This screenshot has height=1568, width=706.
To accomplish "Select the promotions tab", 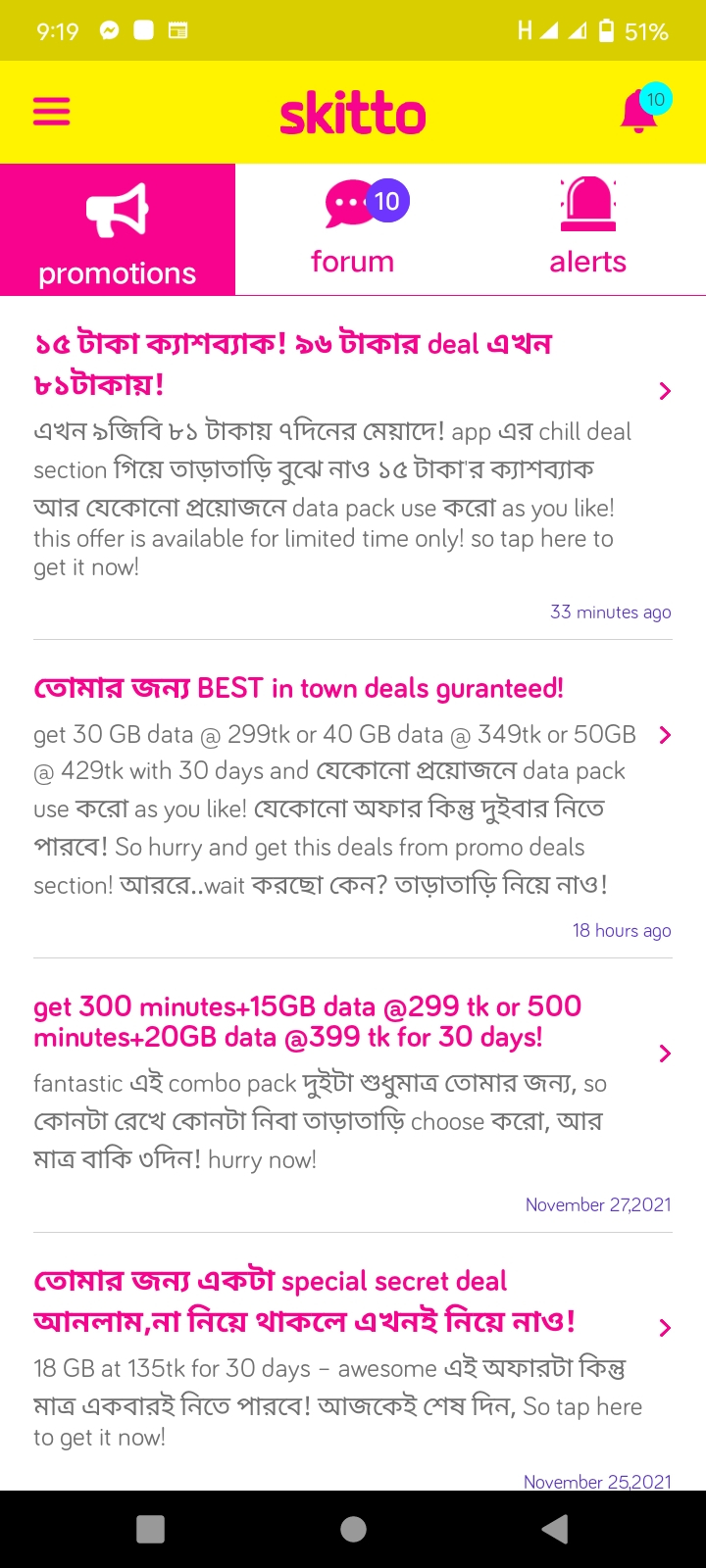I will [118, 229].
